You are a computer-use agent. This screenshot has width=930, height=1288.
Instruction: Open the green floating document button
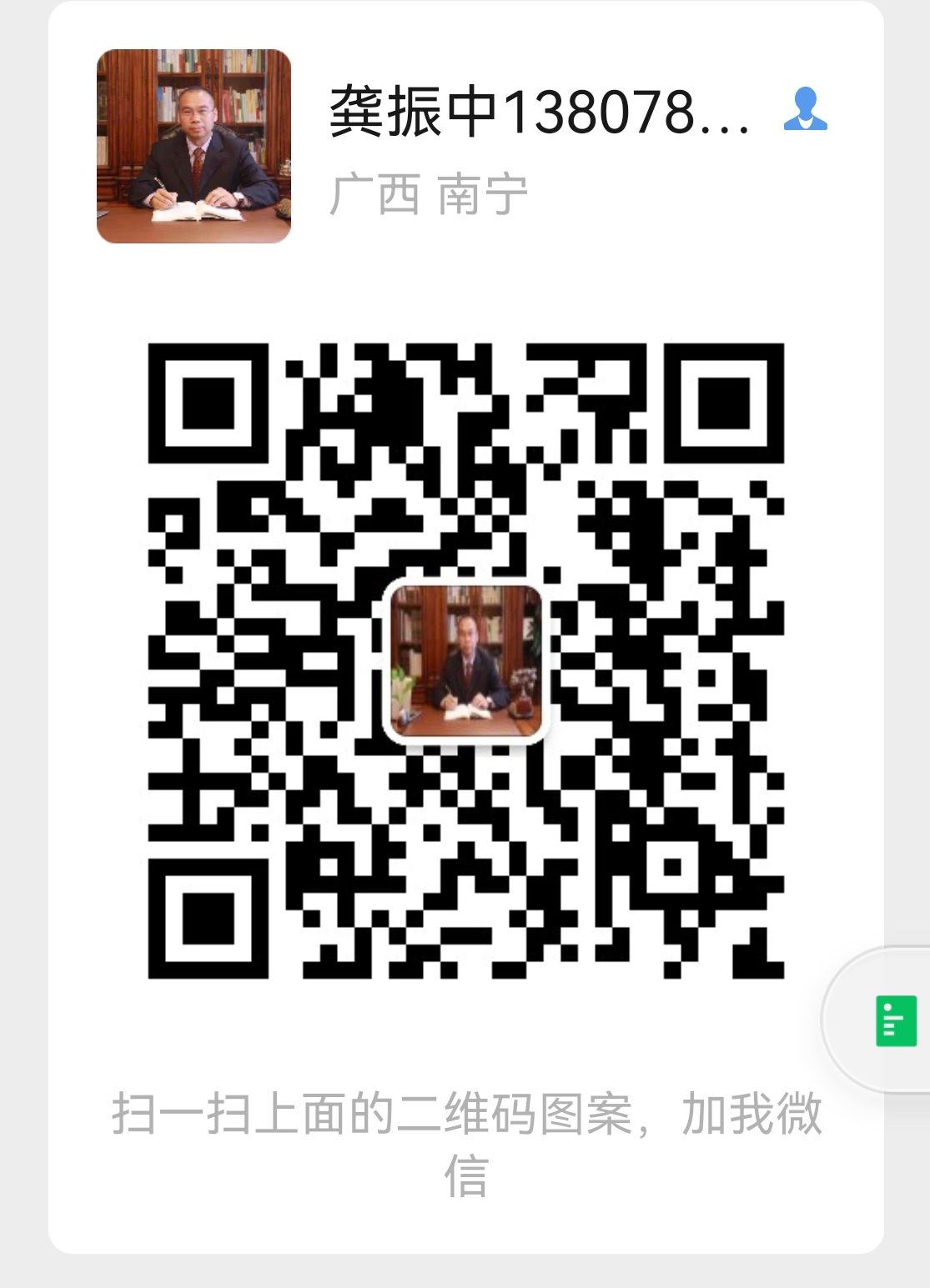click(896, 1020)
